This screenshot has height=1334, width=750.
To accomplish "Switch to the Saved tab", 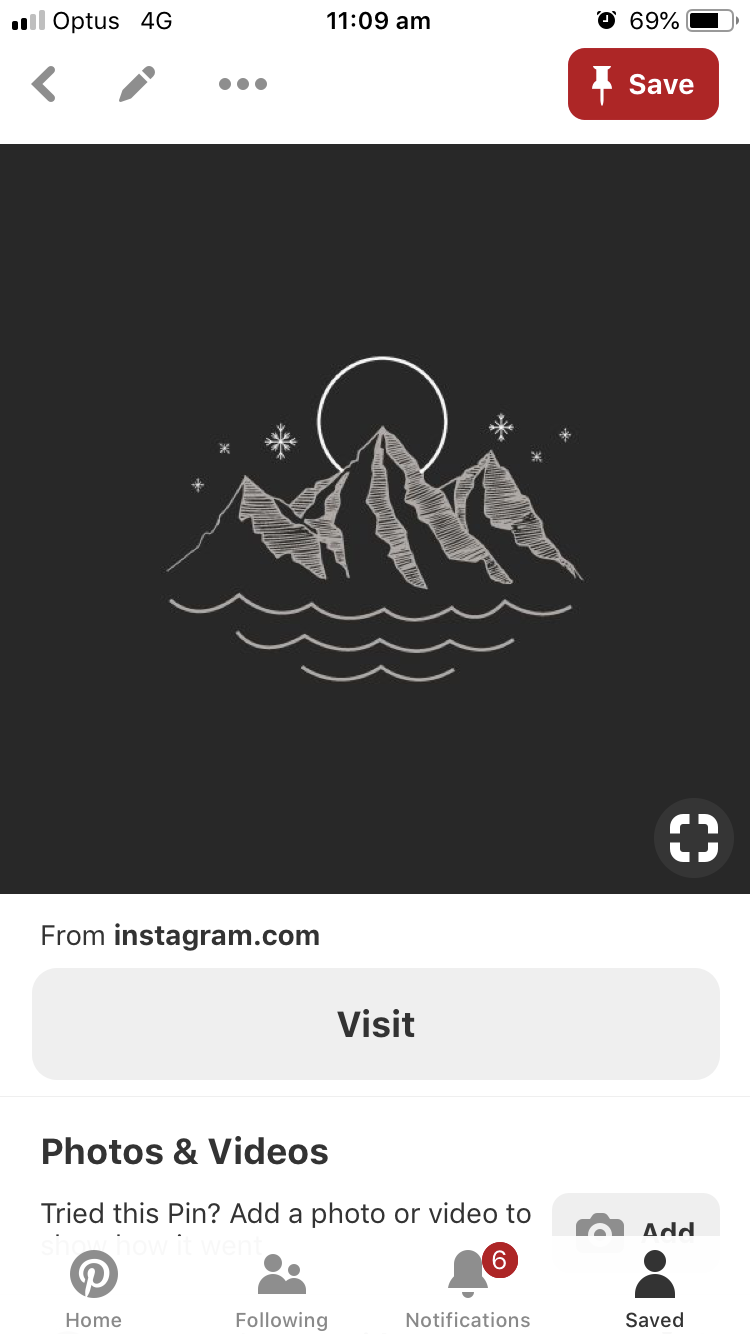I will 654,1290.
